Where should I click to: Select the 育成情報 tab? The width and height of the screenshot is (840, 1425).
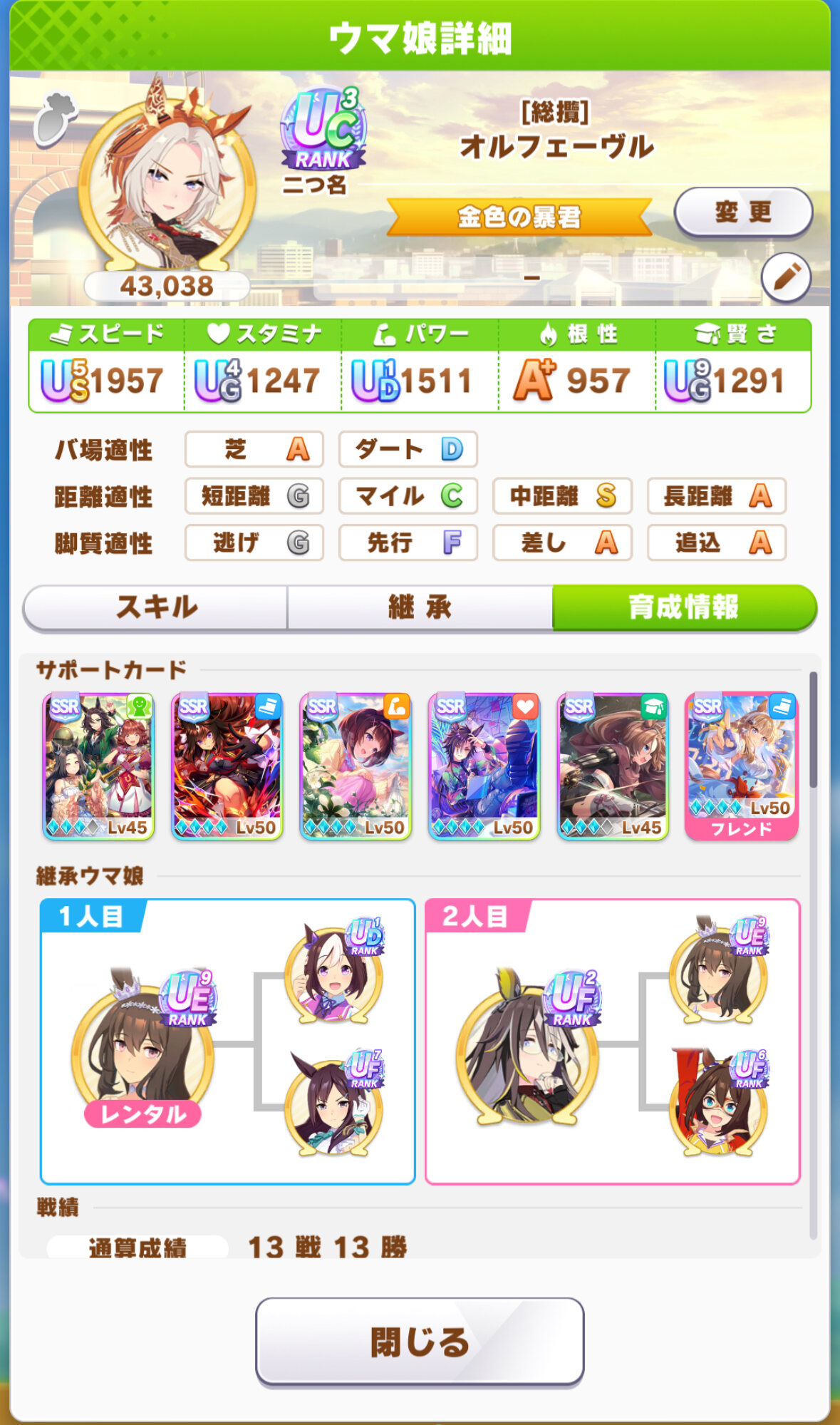point(684,607)
